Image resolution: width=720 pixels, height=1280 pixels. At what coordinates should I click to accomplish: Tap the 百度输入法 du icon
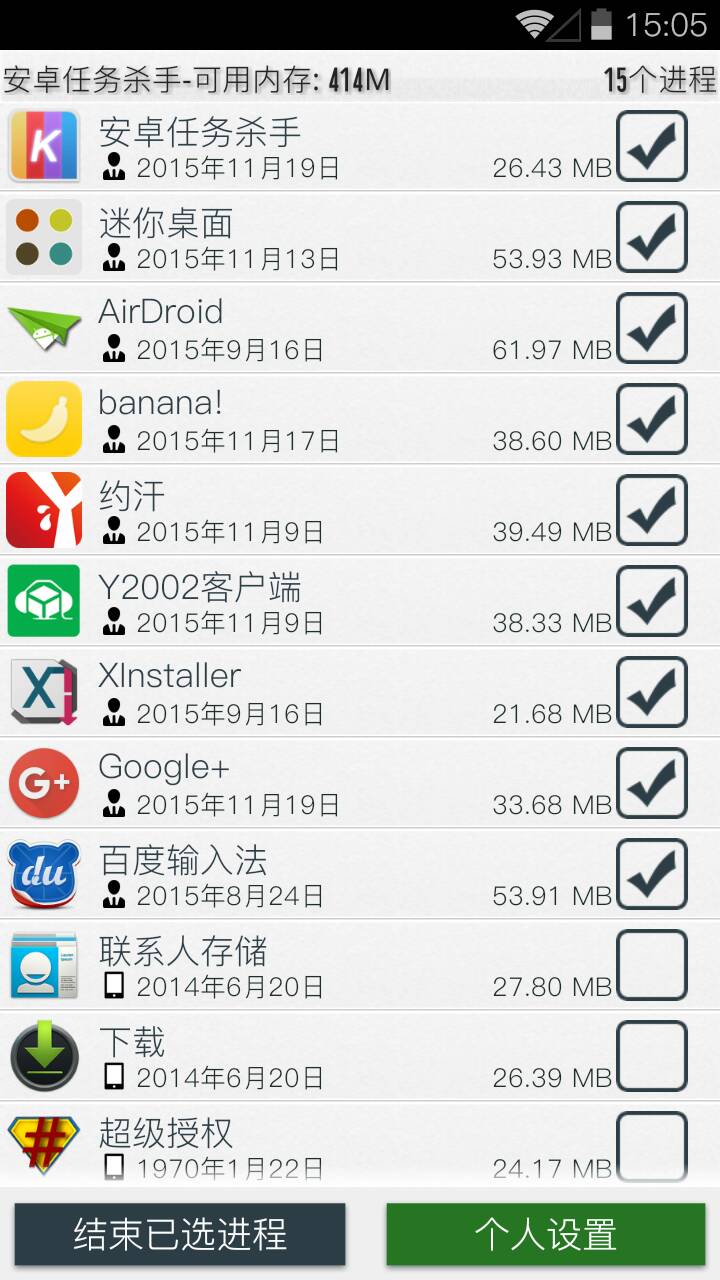tap(44, 874)
